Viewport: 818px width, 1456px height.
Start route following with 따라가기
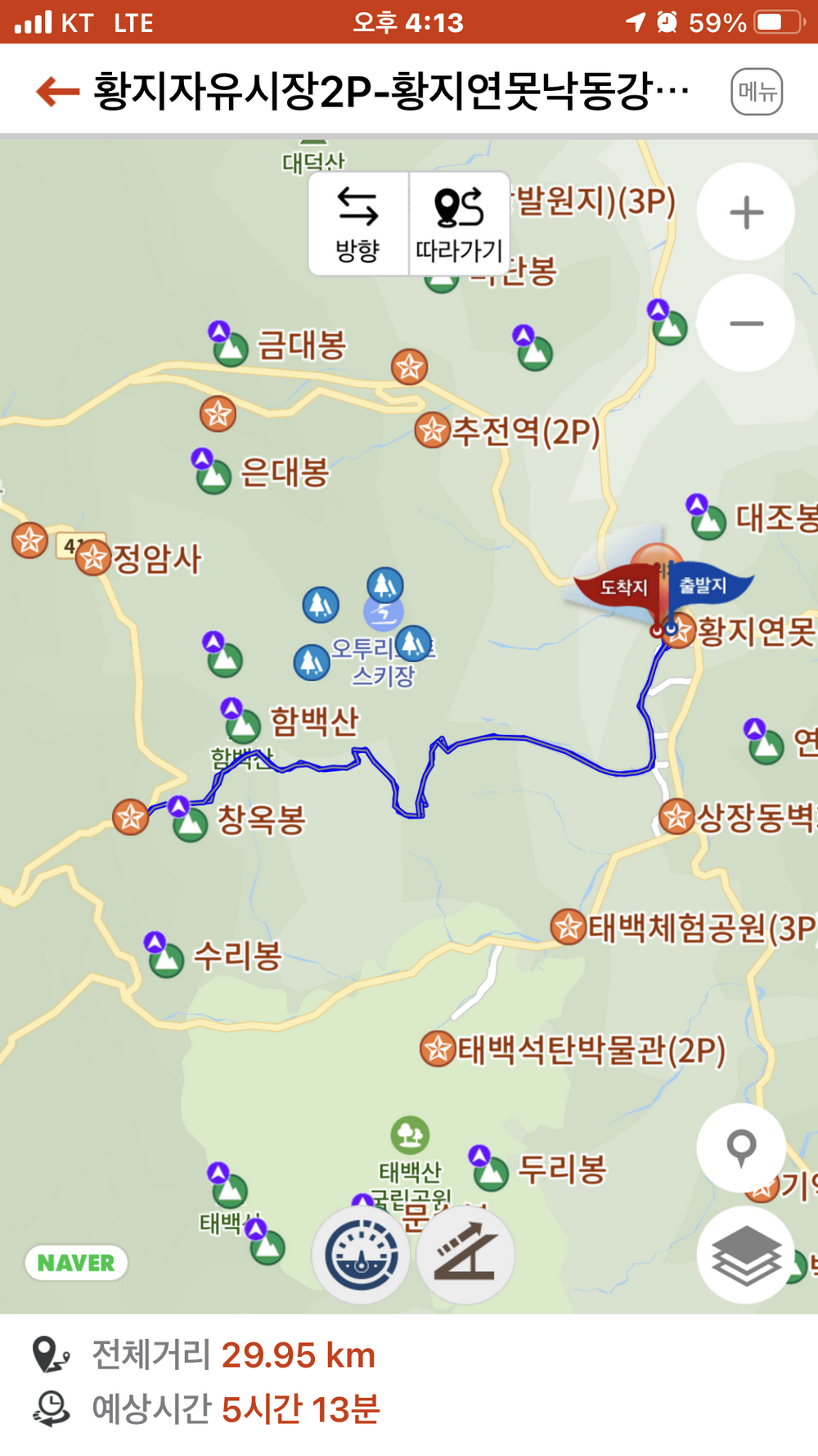click(x=460, y=223)
